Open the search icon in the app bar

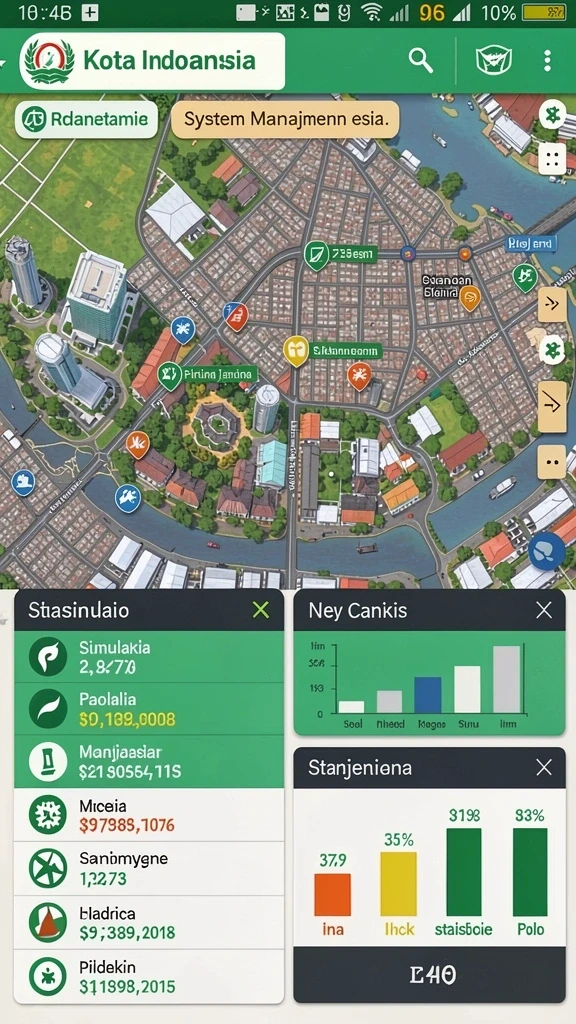tap(421, 61)
